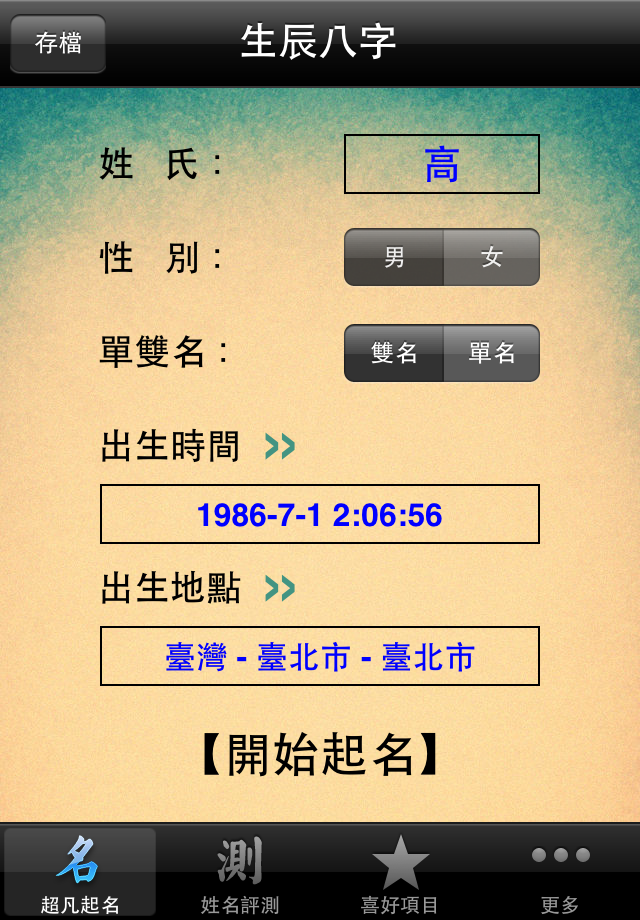
Task: Open the 更多 more tab
Action: (x=560, y=874)
